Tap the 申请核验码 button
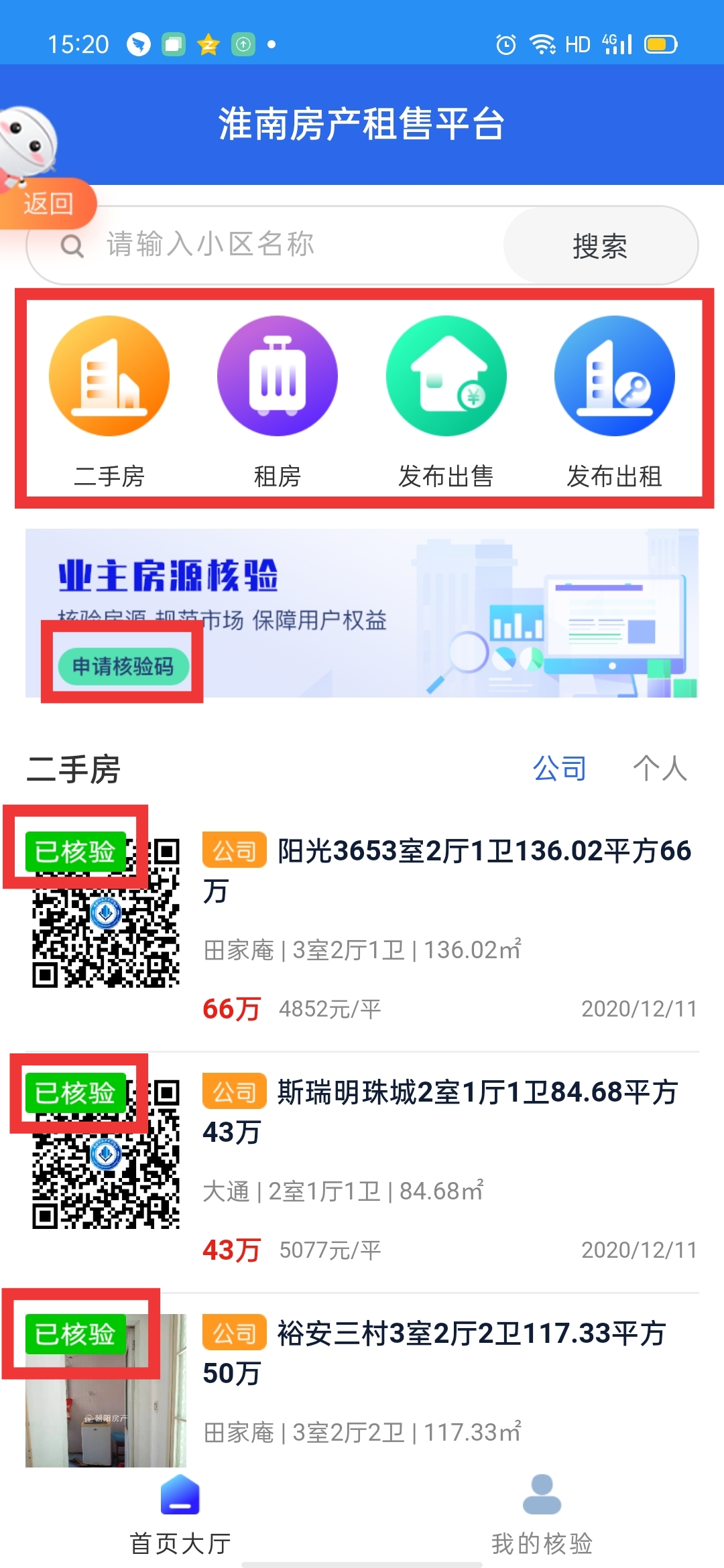The height and width of the screenshot is (1568, 724). [123, 666]
